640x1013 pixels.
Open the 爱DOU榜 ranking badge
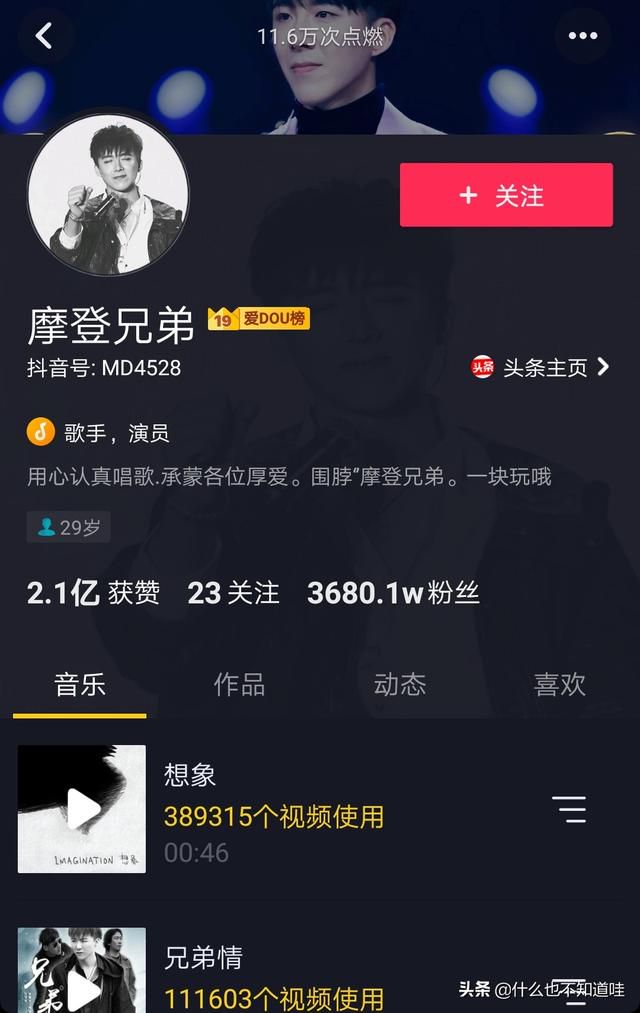click(259, 319)
